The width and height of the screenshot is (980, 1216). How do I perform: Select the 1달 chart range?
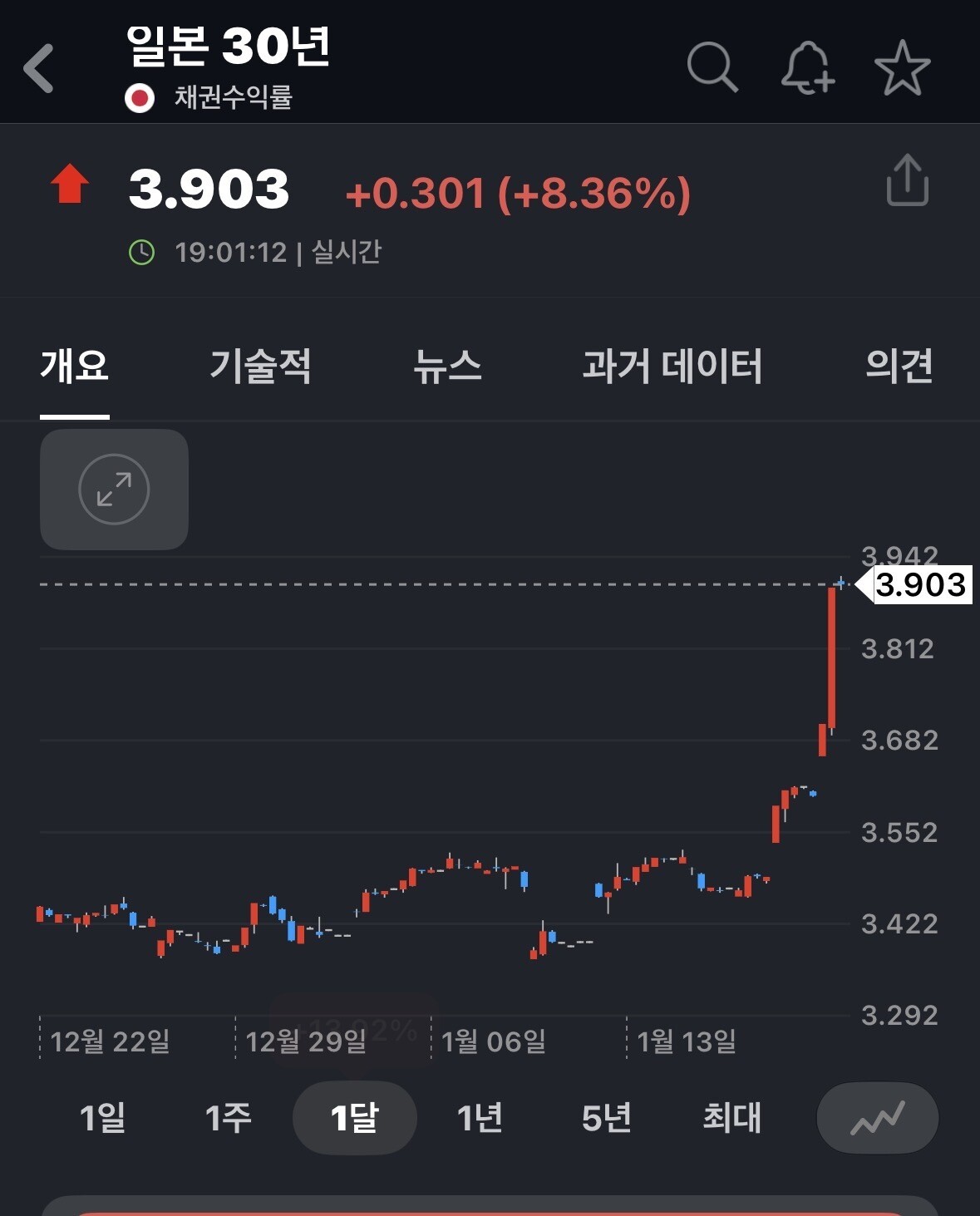click(354, 1118)
